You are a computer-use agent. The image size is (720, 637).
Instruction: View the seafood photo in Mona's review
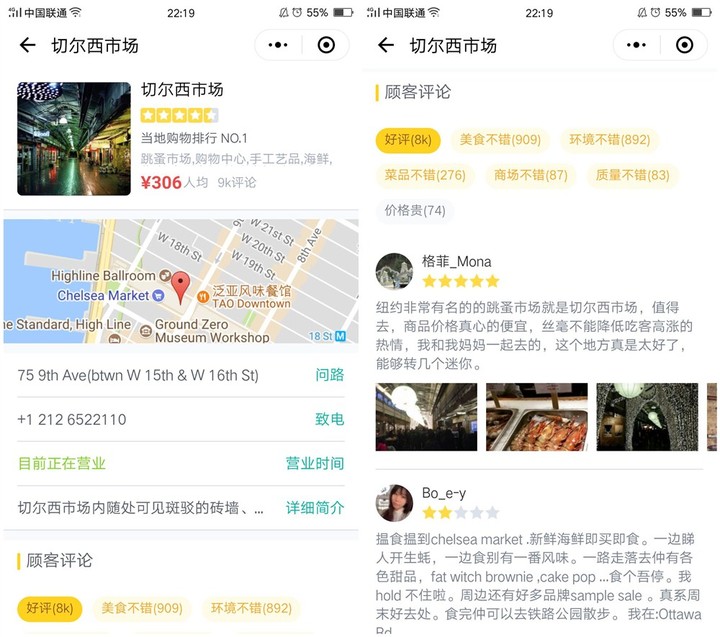point(536,417)
